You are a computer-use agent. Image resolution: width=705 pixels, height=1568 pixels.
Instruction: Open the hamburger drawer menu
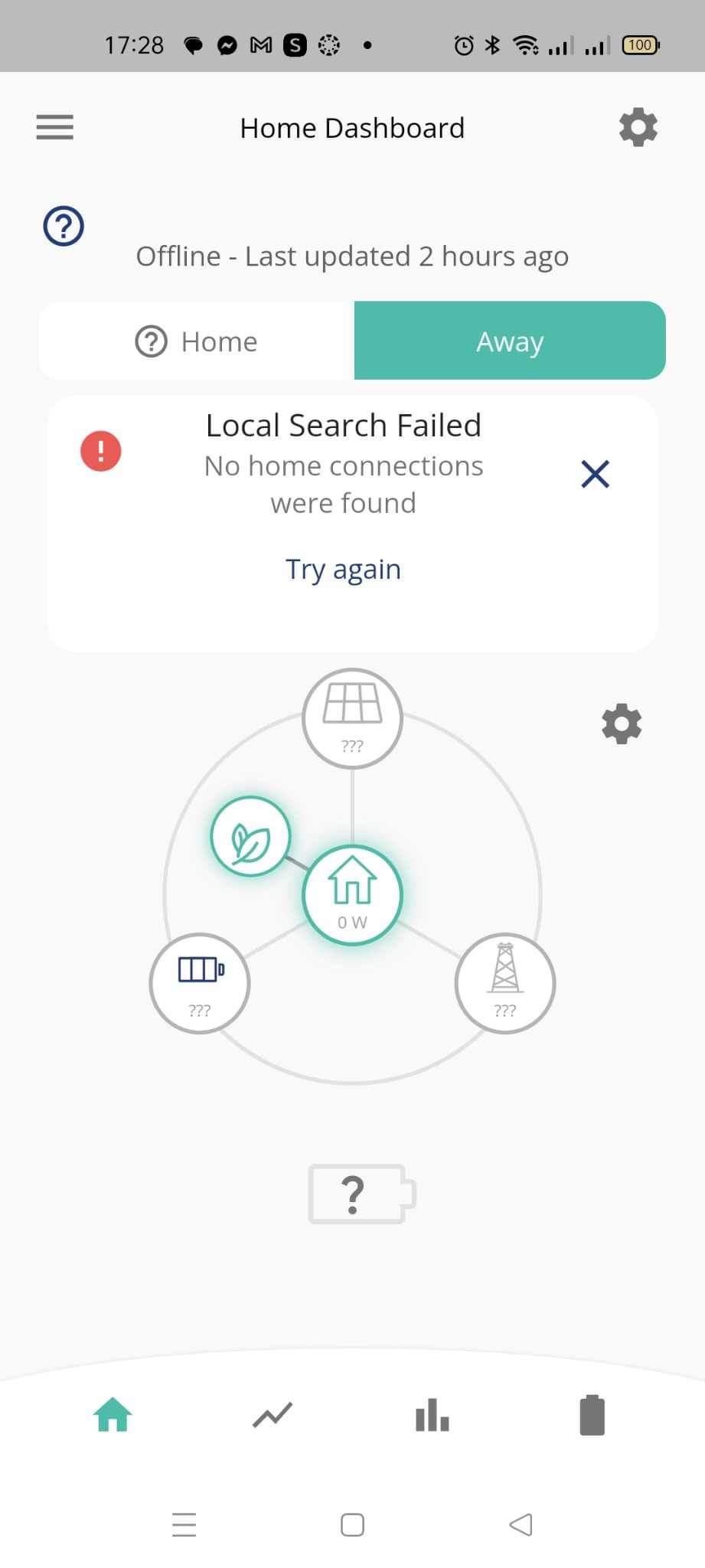coord(55,127)
